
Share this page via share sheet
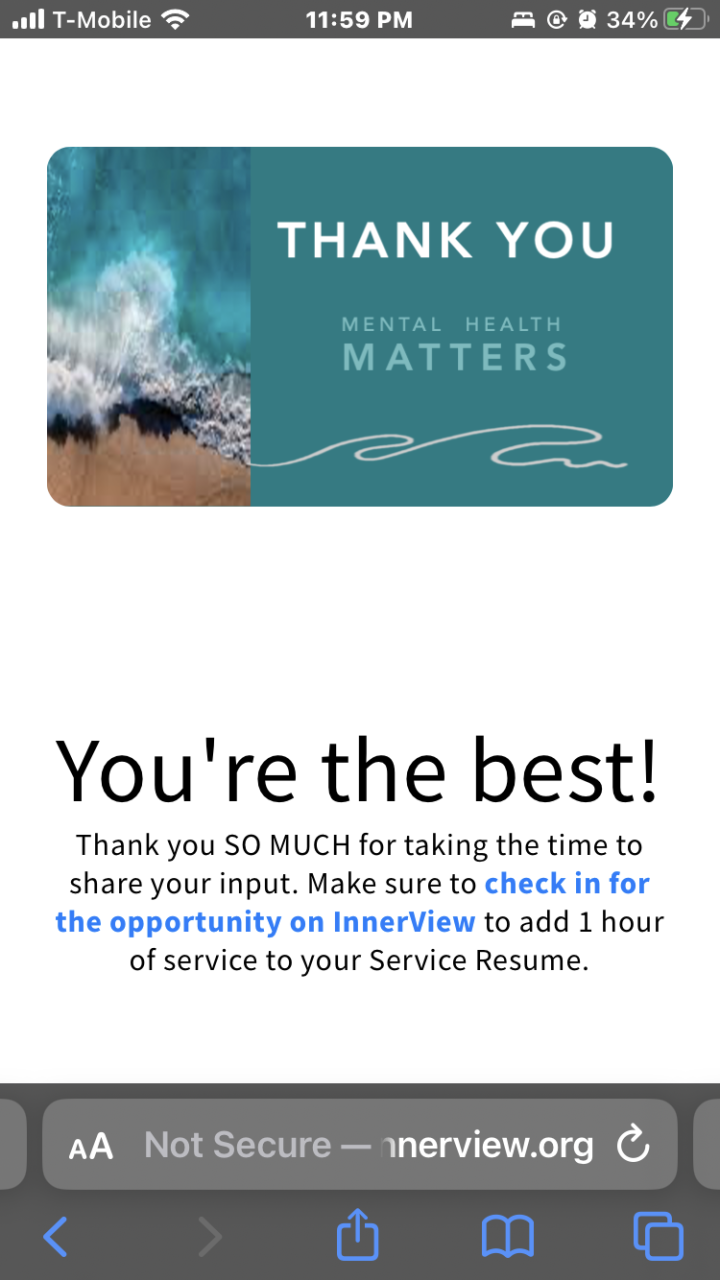pyautogui.click(x=357, y=1236)
